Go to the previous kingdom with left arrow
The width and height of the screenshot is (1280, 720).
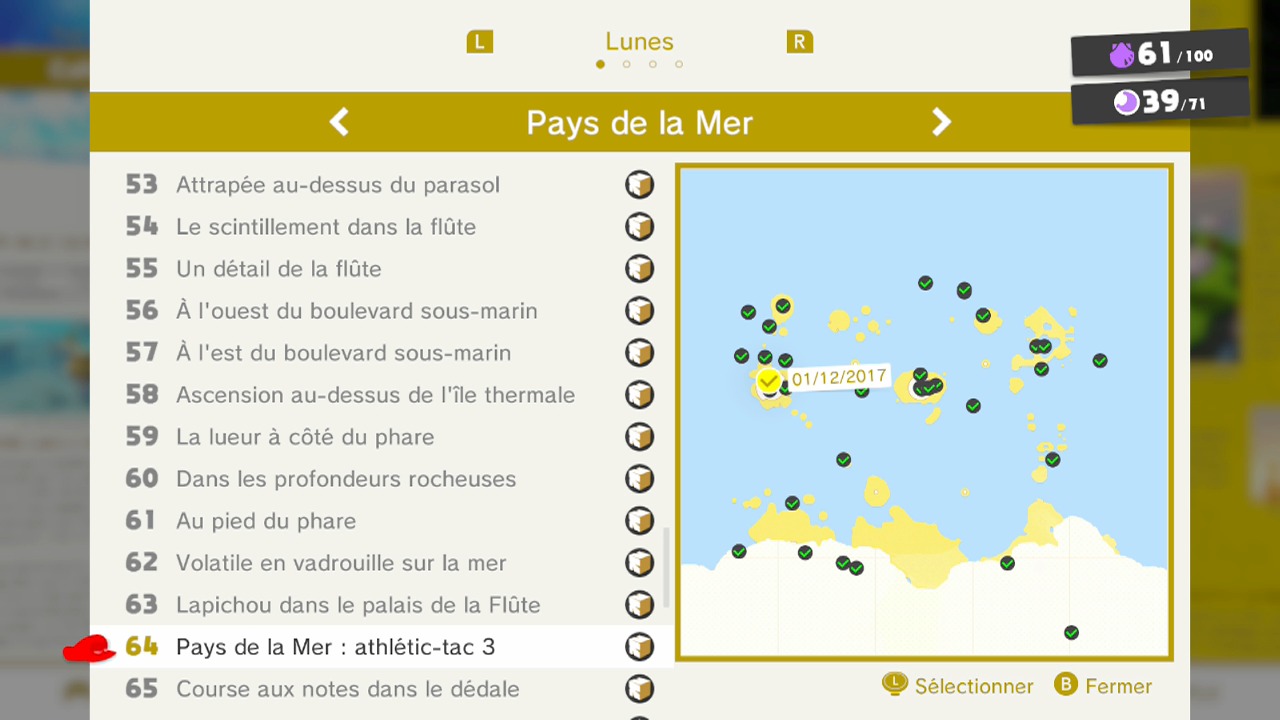(x=340, y=123)
